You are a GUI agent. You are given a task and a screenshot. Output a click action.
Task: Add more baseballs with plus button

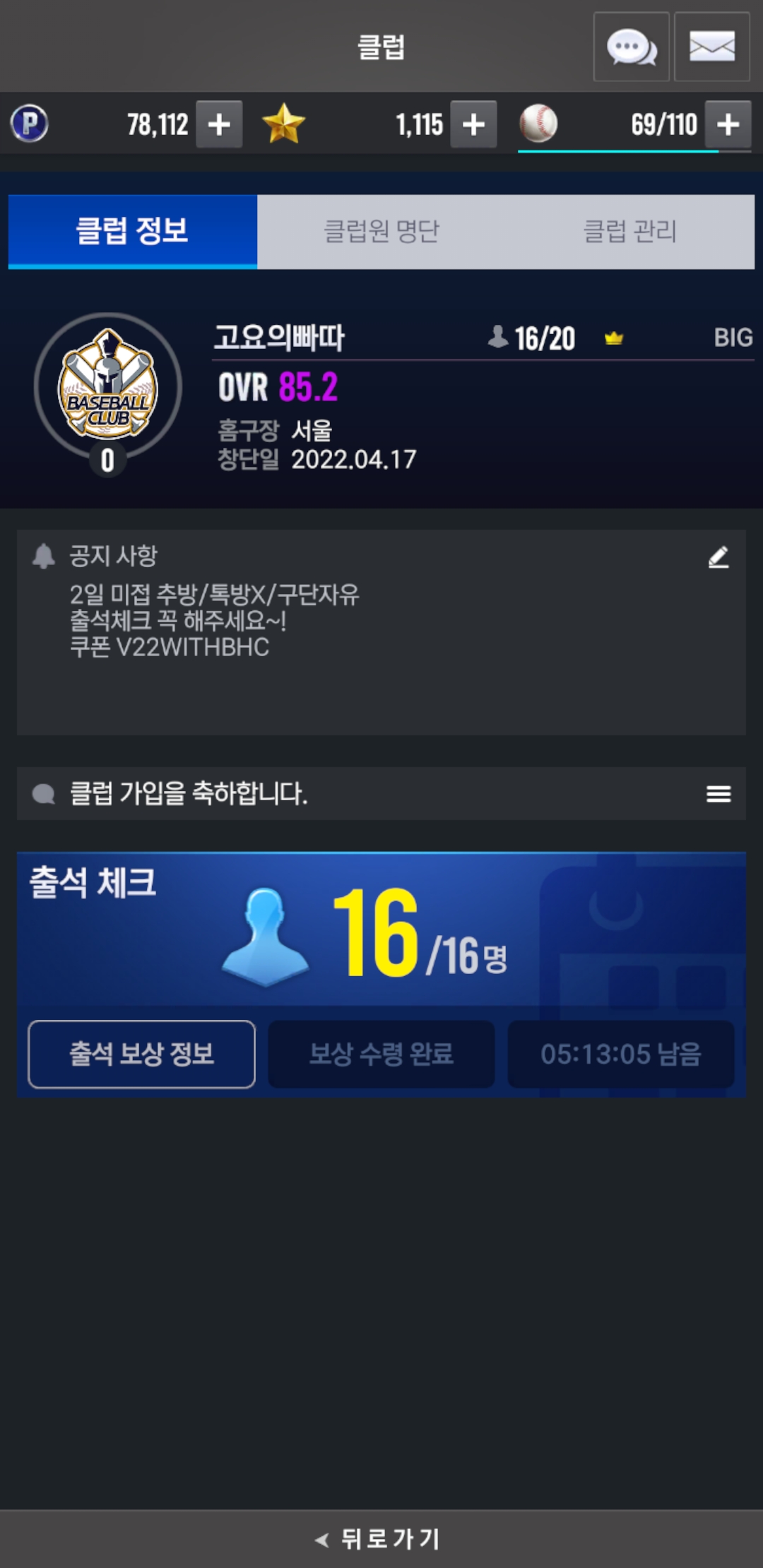click(x=728, y=124)
